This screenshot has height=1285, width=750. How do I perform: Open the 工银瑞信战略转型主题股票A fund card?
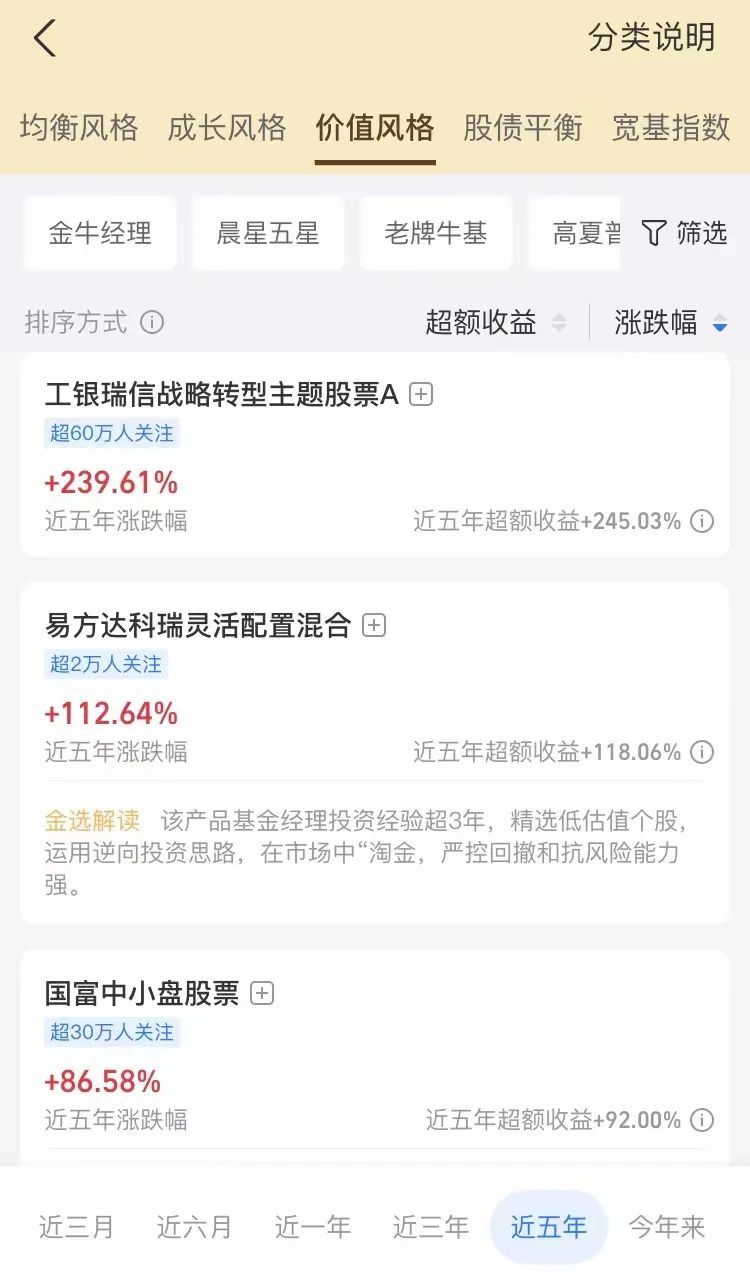point(375,455)
